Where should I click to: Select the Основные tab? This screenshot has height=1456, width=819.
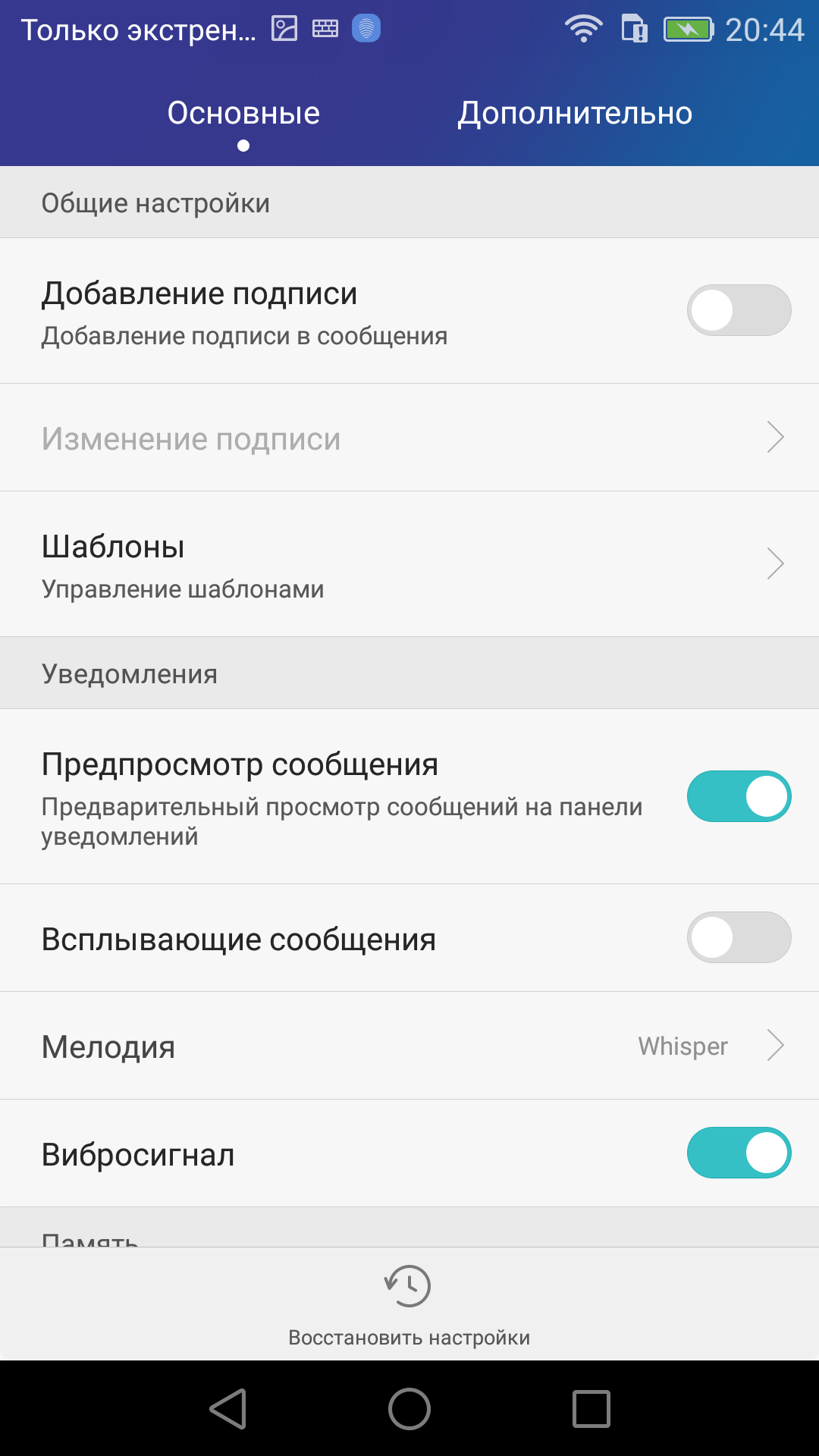click(x=243, y=114)
